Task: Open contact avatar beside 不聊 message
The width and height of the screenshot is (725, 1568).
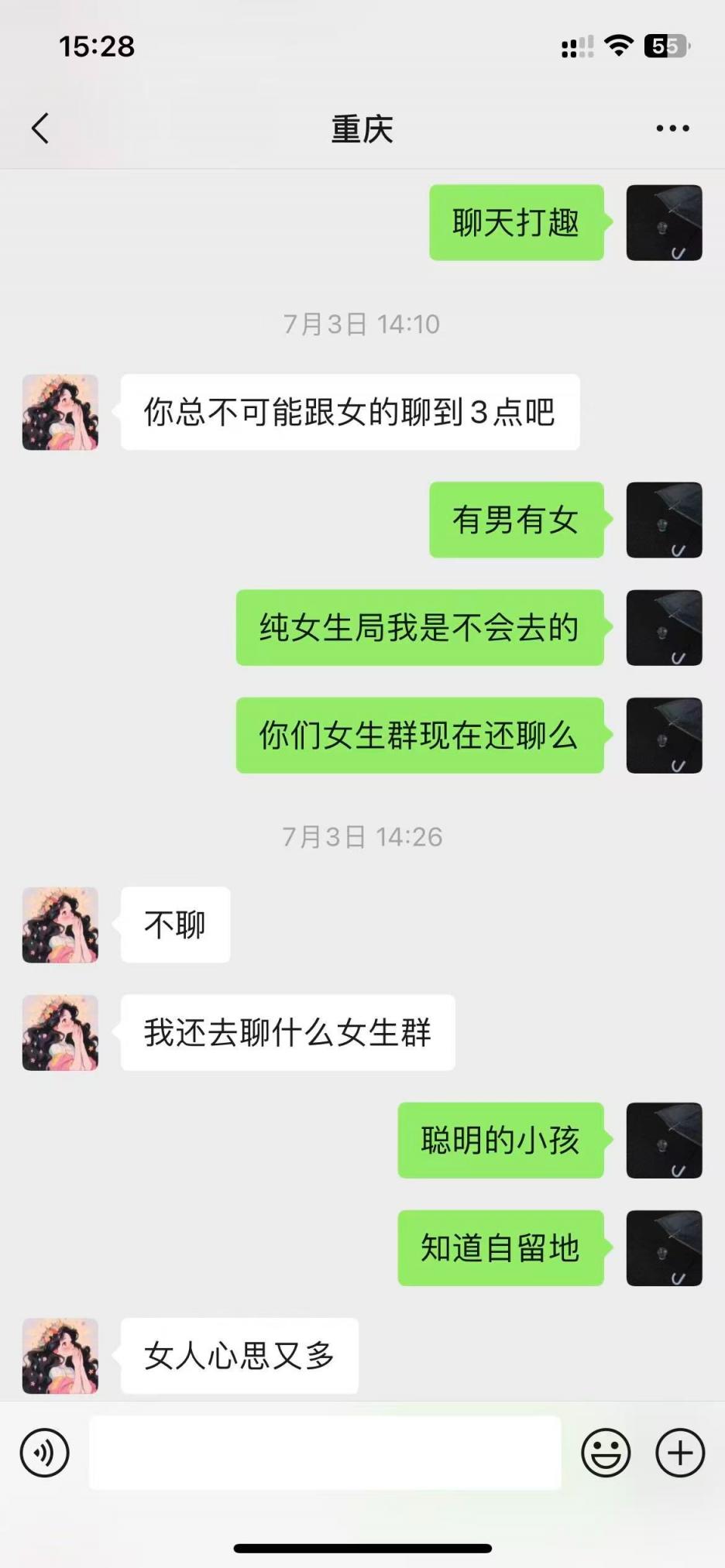Action: 60,925
